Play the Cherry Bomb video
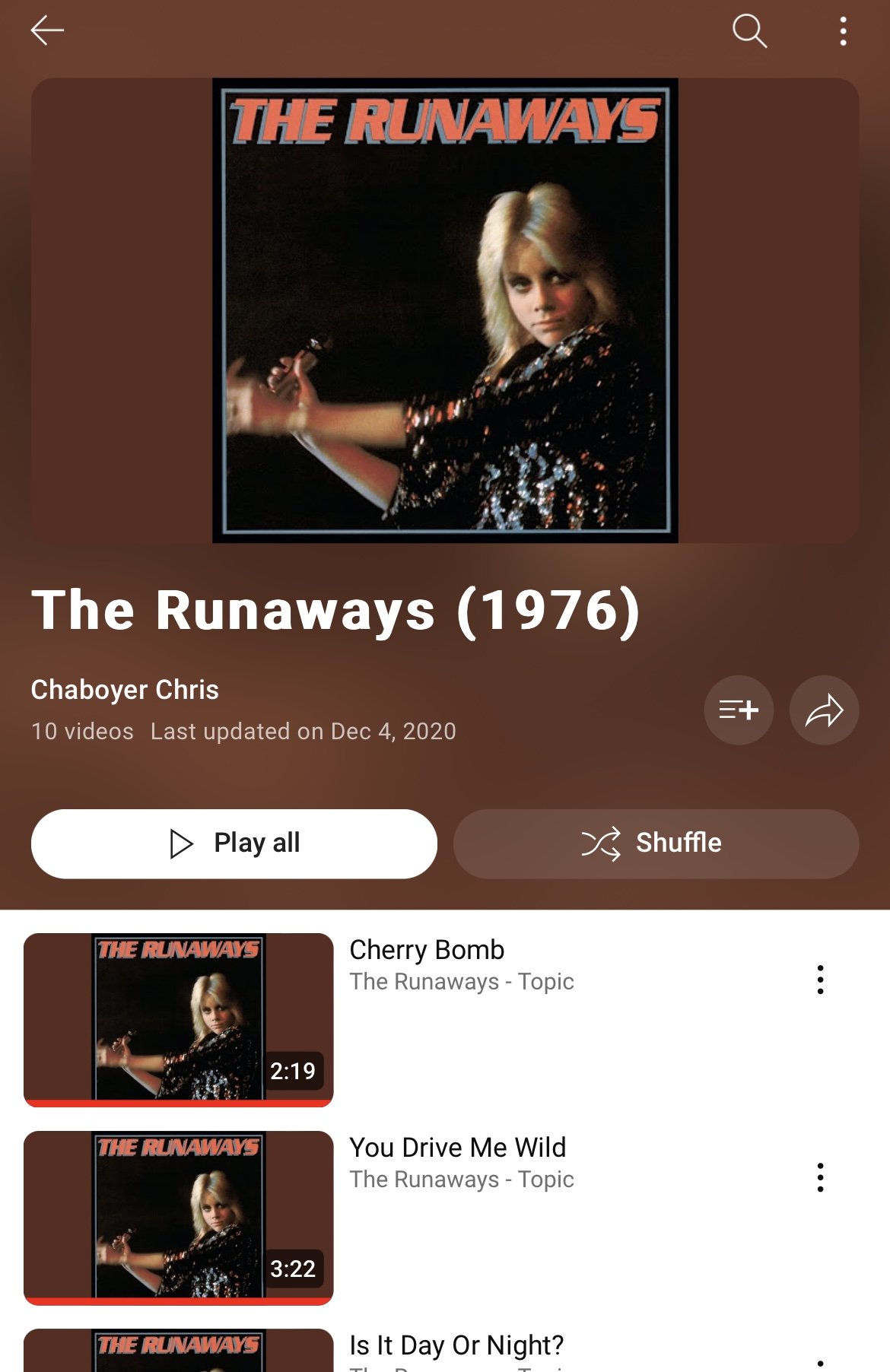 179,1019
